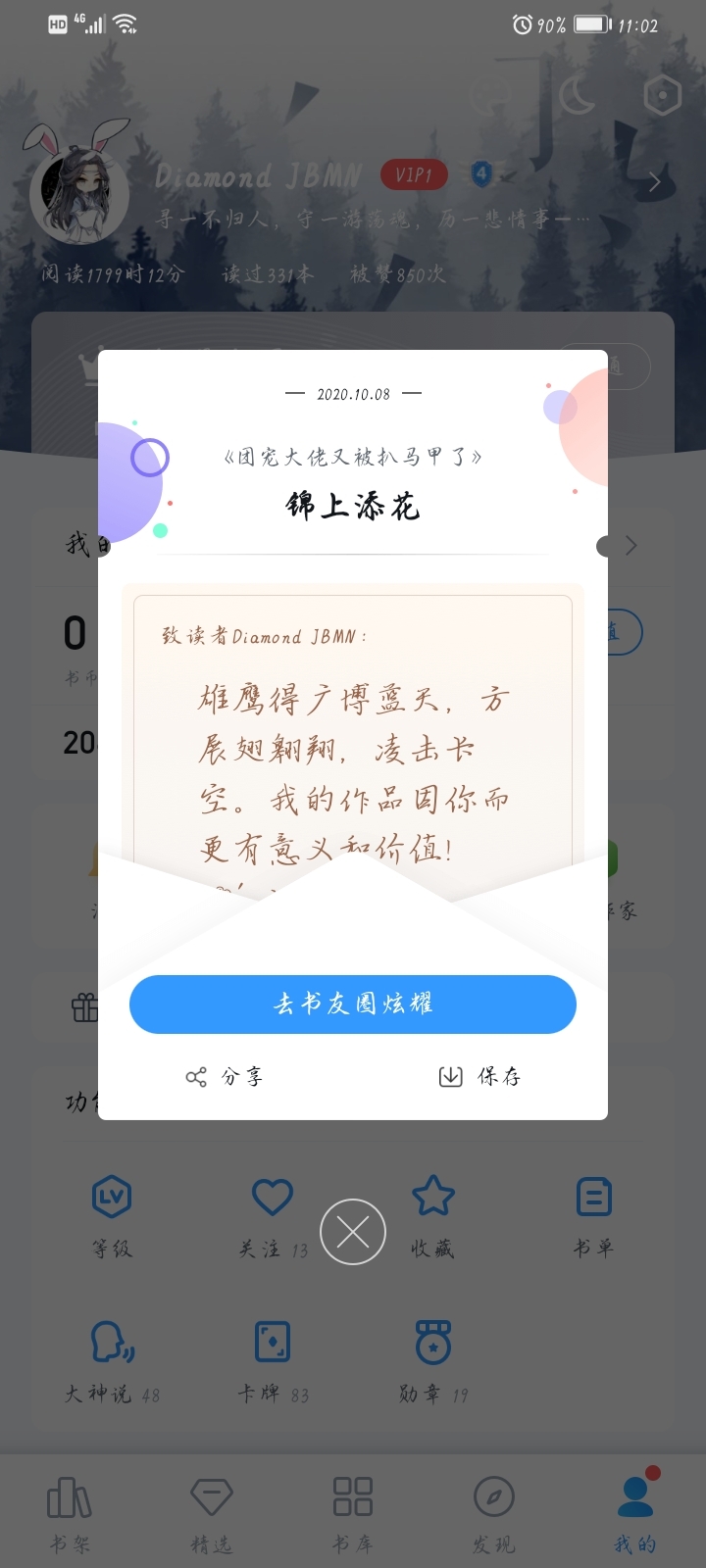706x1568 pixels.
Task: Tap the 去书友圈炫耀 button
Action: coord(353,1004)
